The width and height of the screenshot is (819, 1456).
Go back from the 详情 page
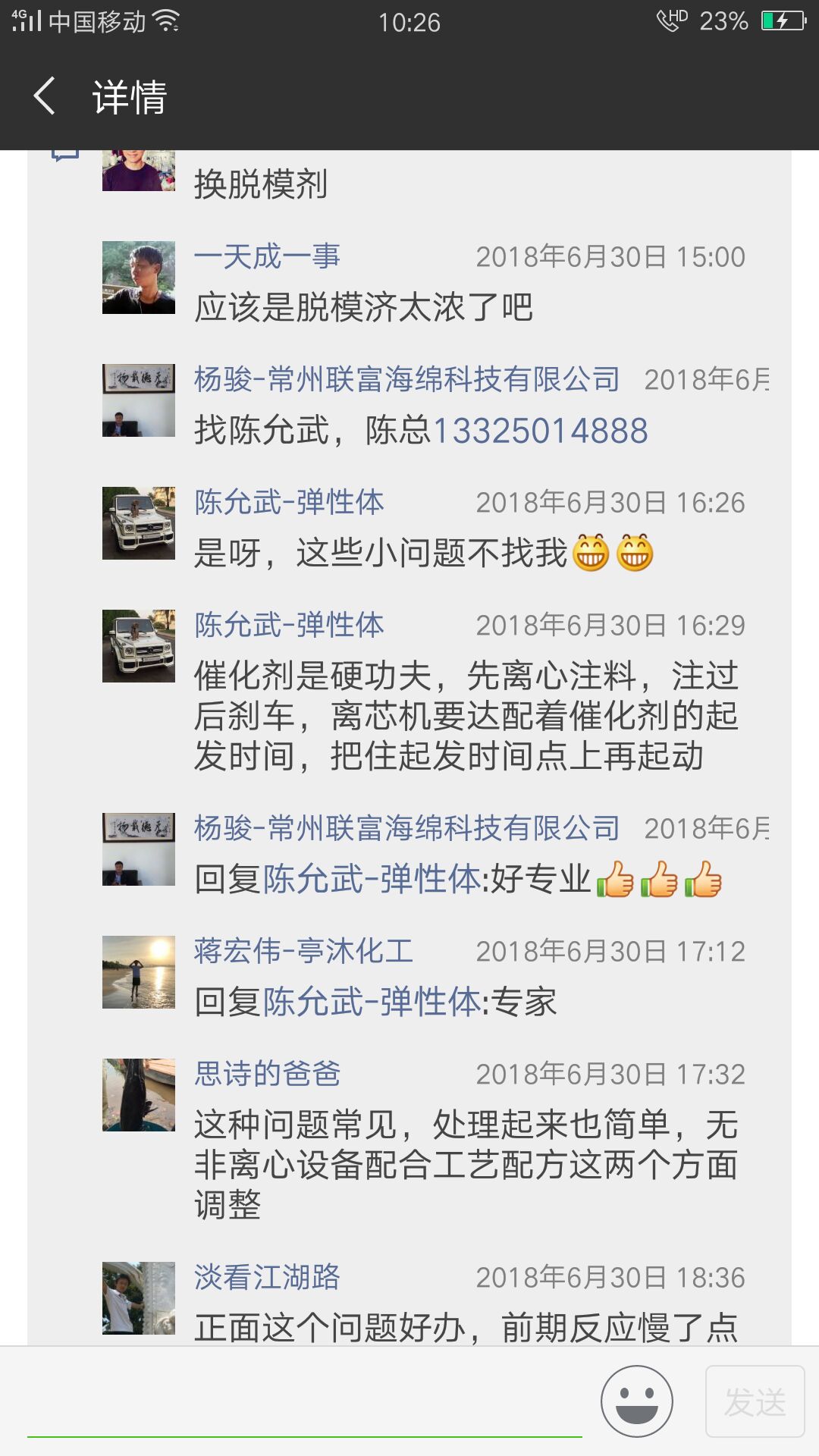pos(45,96)
